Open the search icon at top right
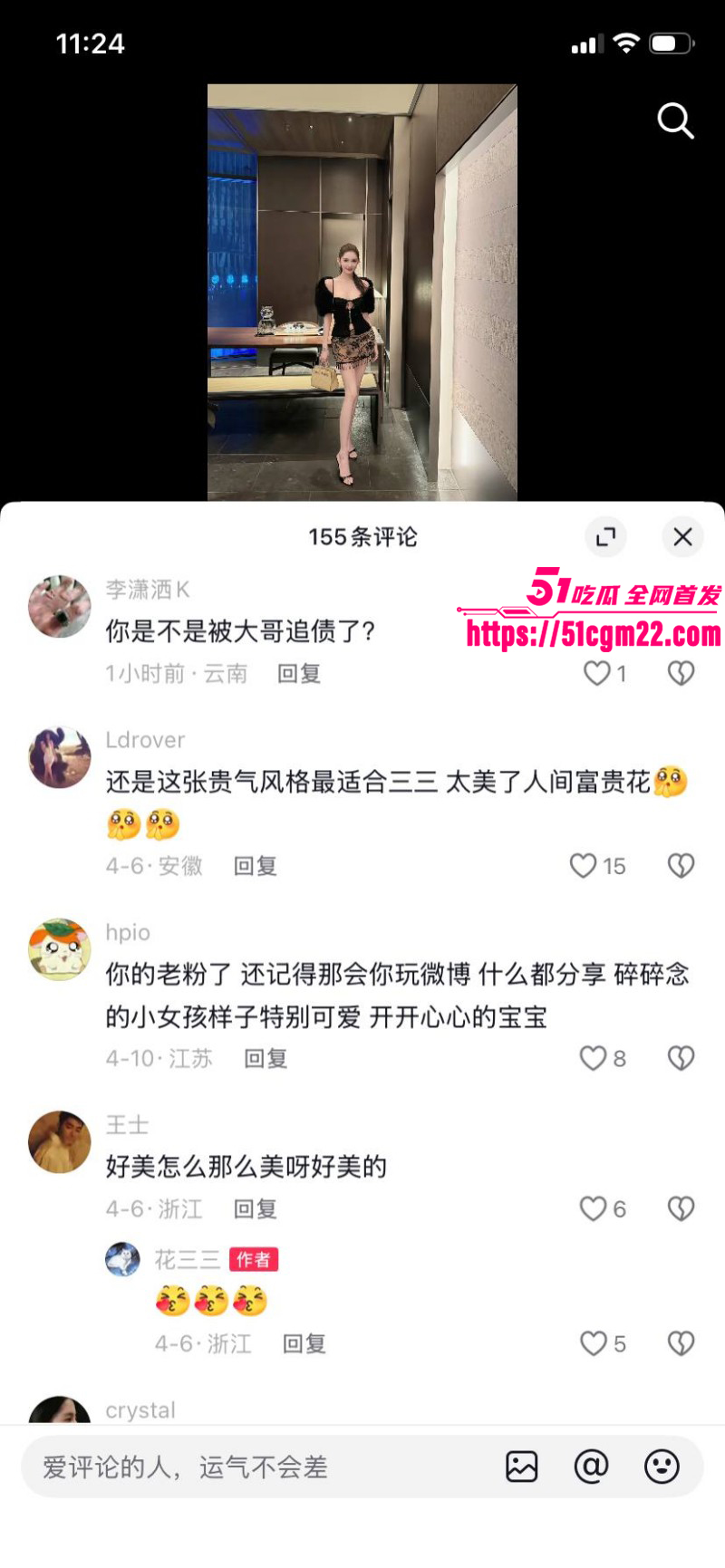The image size is (725, 1568). coord(675,121)
